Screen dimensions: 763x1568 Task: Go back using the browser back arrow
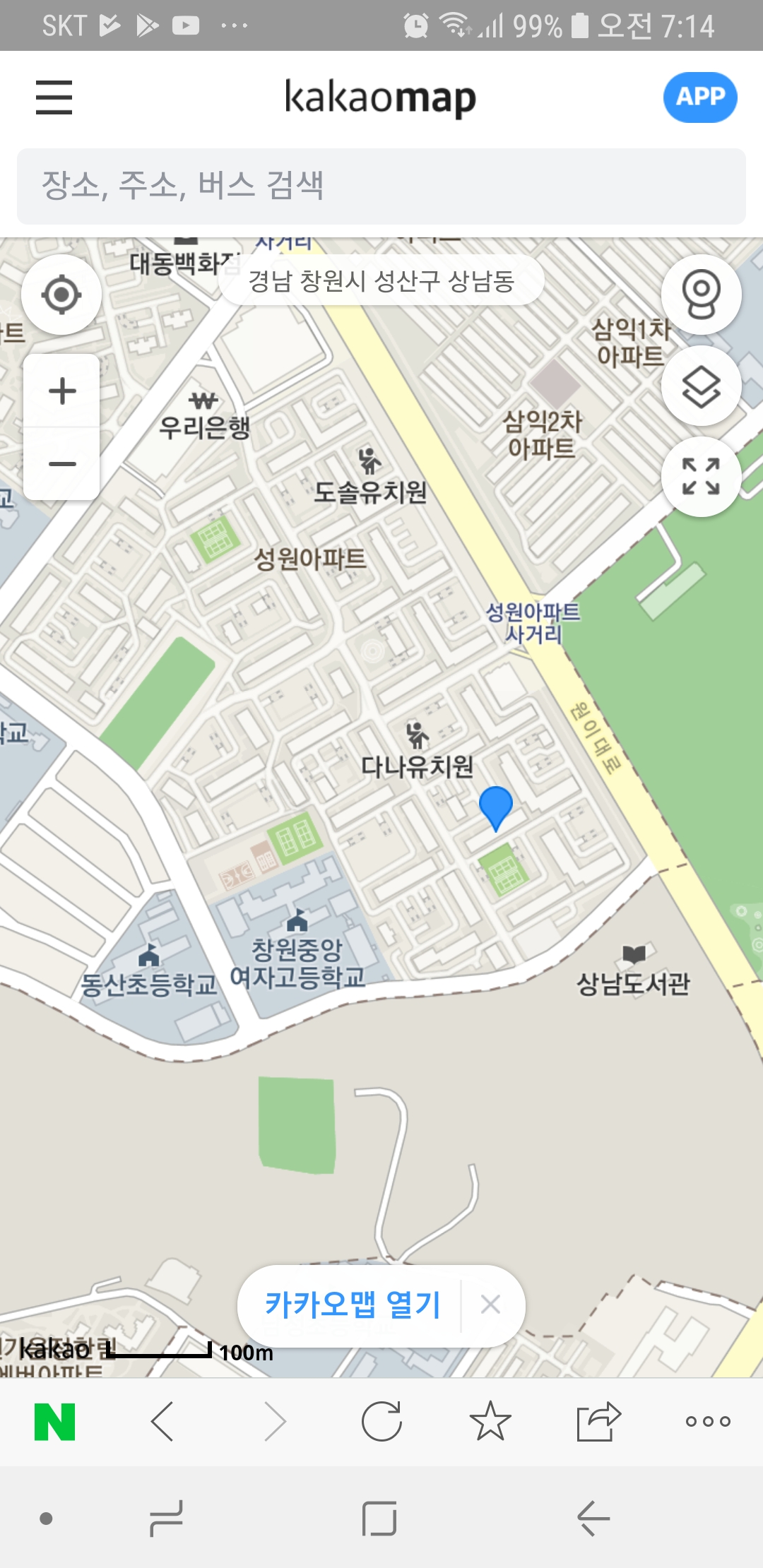(x=163, y=1422)
